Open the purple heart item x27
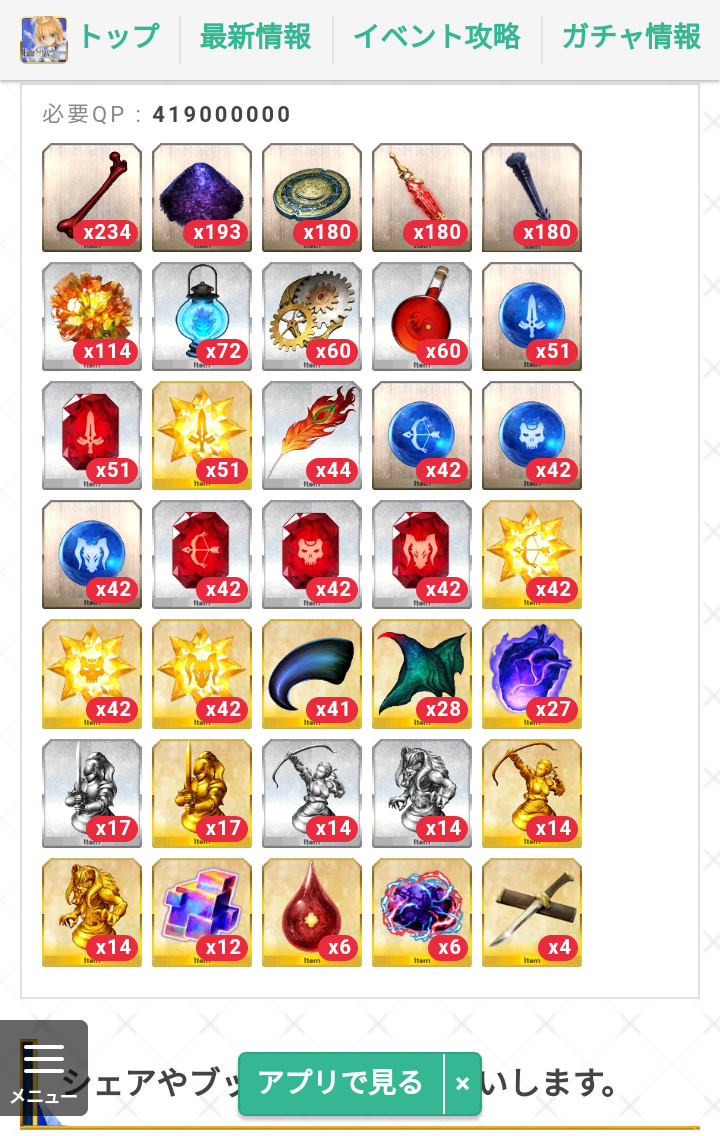The width and height of the screenshot is (720, 1136). pos(532,673)
